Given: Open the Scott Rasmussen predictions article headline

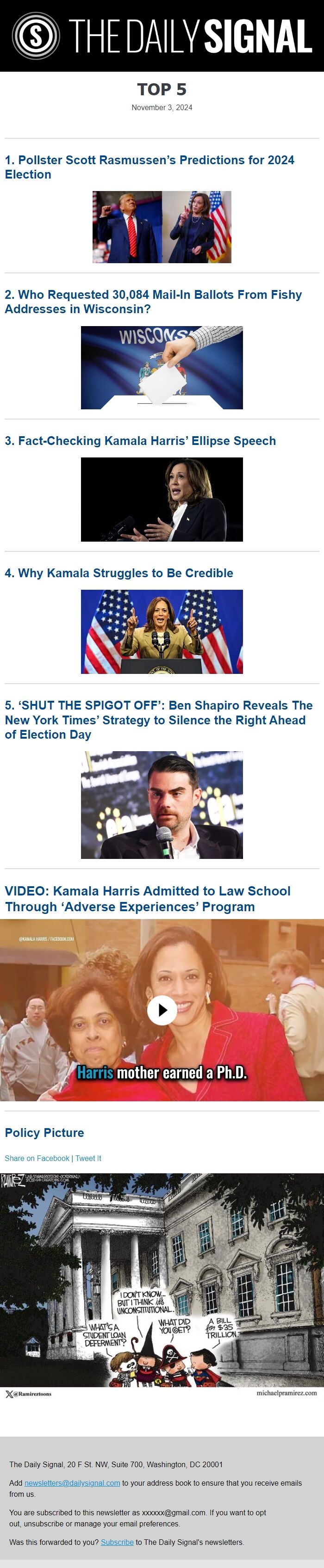Looking at the screenshot, I should point(149,167).
